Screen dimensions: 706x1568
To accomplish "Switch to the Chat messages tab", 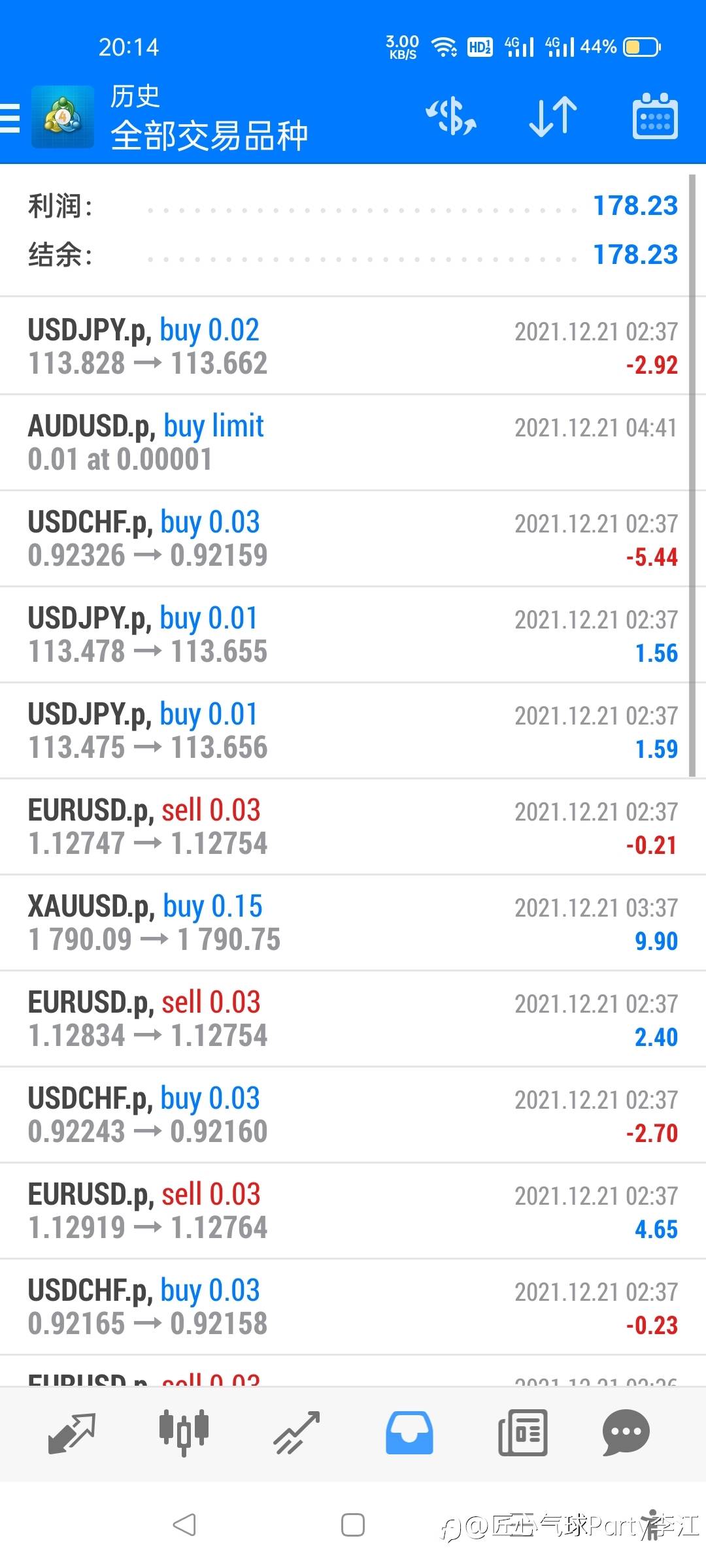I will pos(626,1433).
